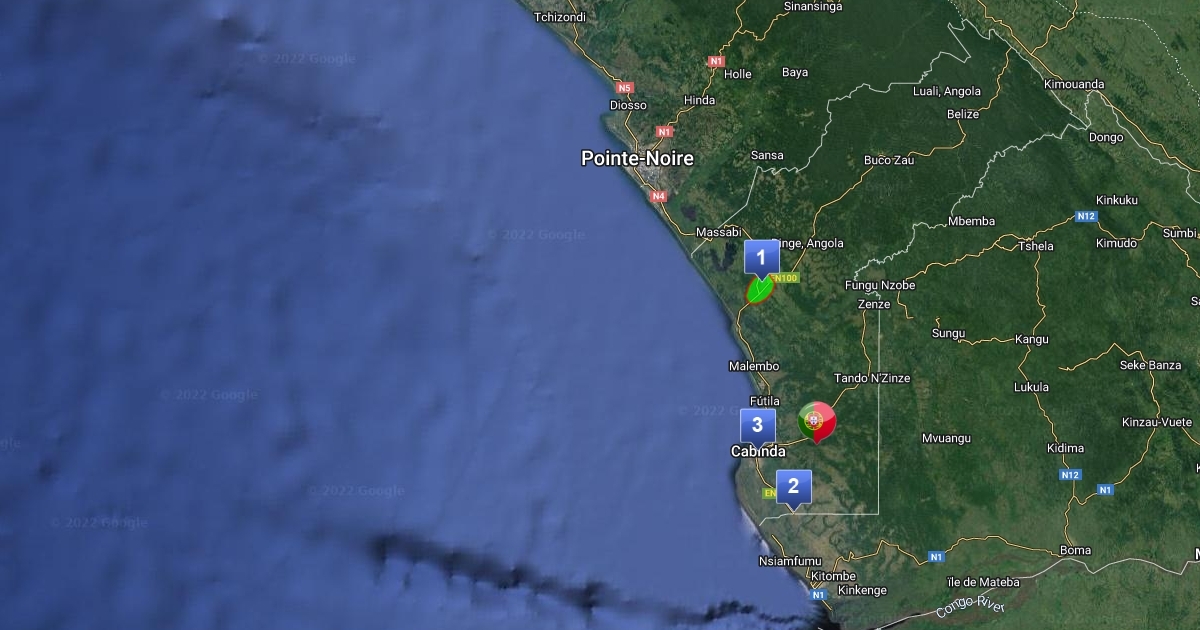Open map marker number 1
The image size is (1200, 630).
761,257
